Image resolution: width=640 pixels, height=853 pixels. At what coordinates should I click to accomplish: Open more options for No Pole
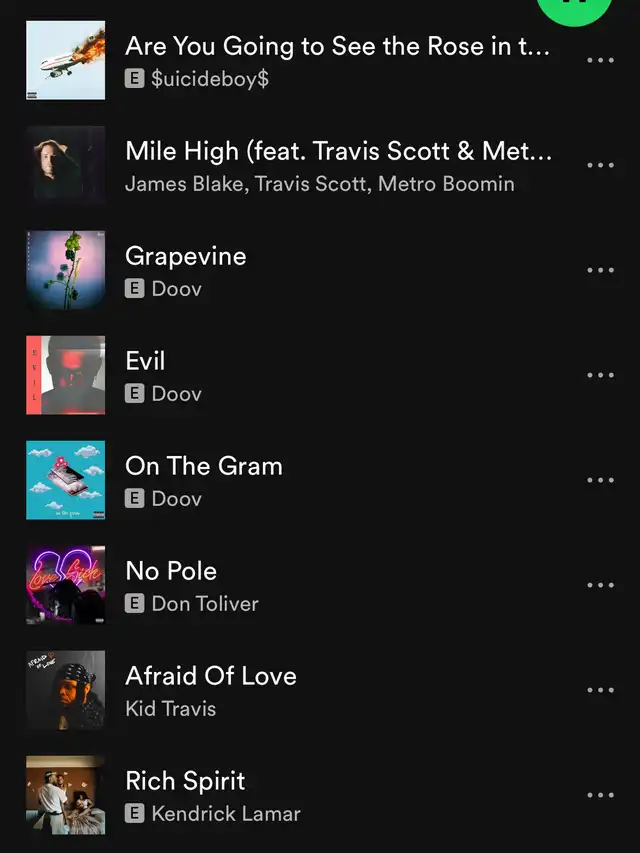(600, 586)
